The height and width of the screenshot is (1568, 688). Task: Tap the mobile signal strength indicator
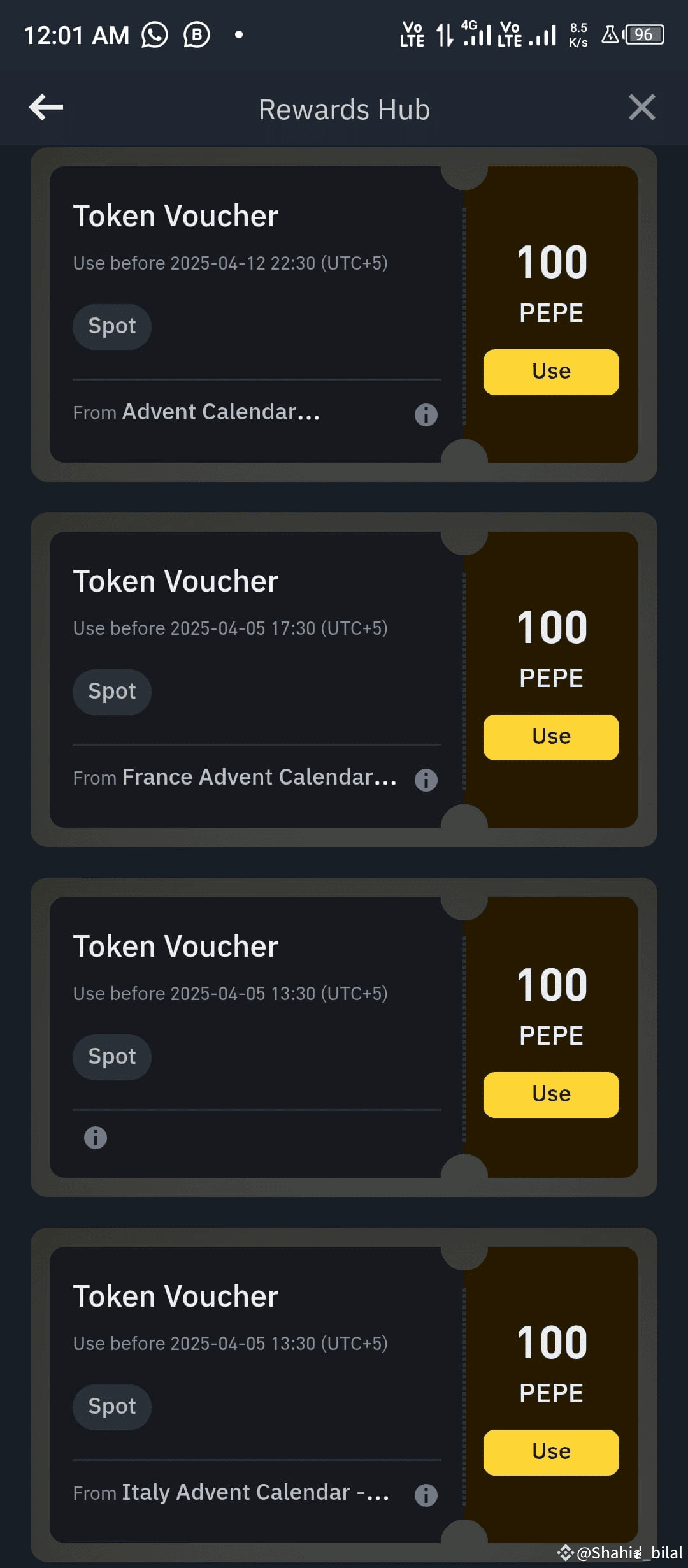pyautogui.click(x=478, y=34)
